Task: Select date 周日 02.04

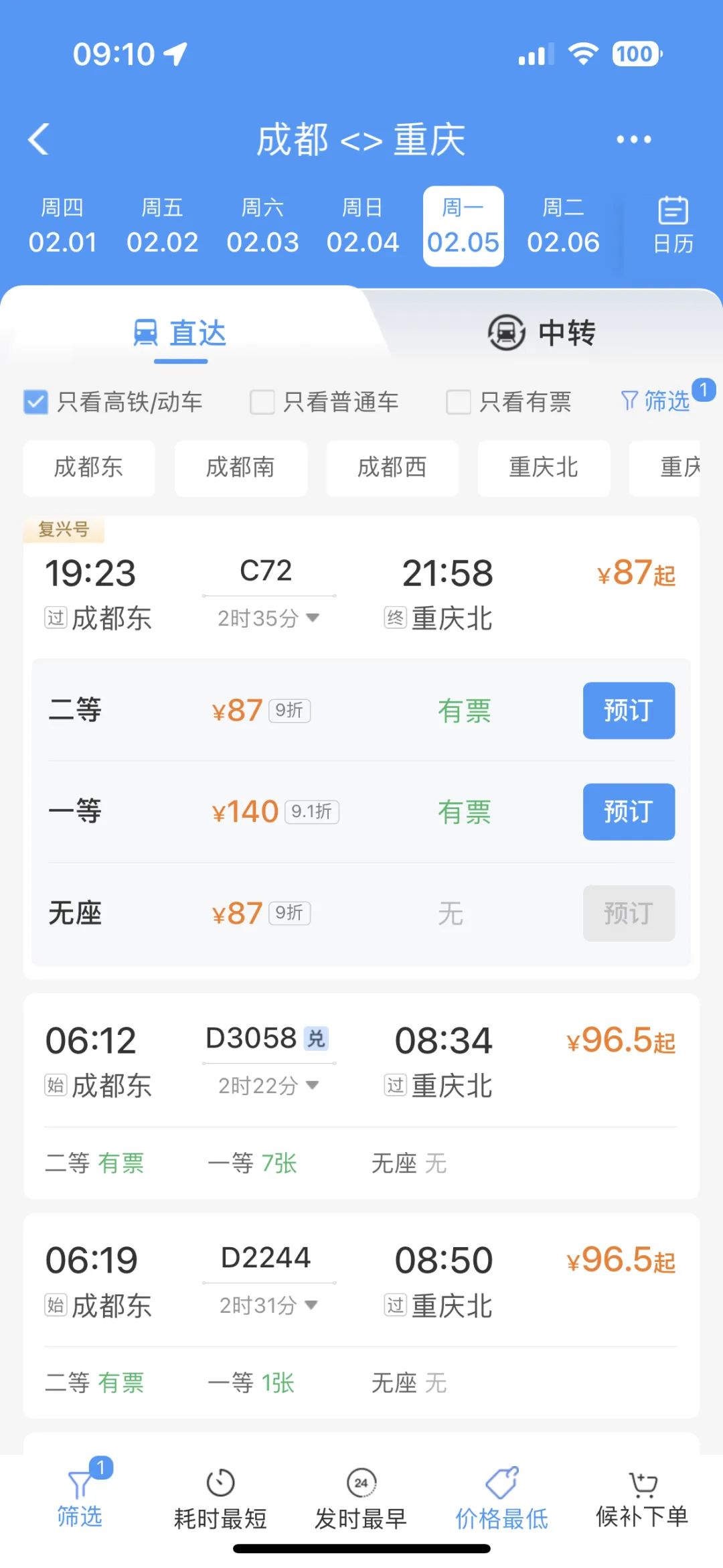Action: 362,226
